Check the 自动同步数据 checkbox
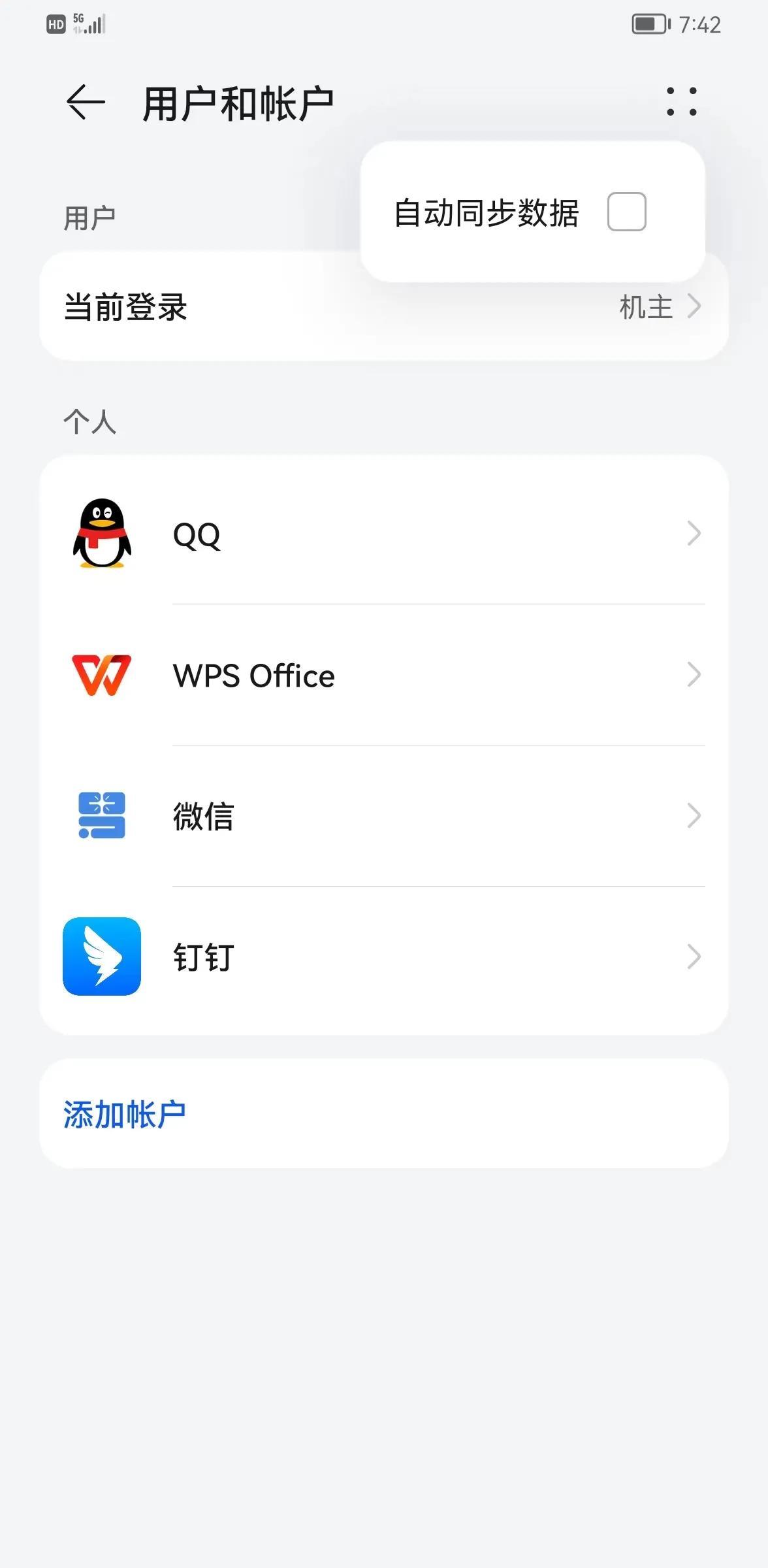This screenshot has width=768, height=1568. pyautogui.click(x=626, y=212)
